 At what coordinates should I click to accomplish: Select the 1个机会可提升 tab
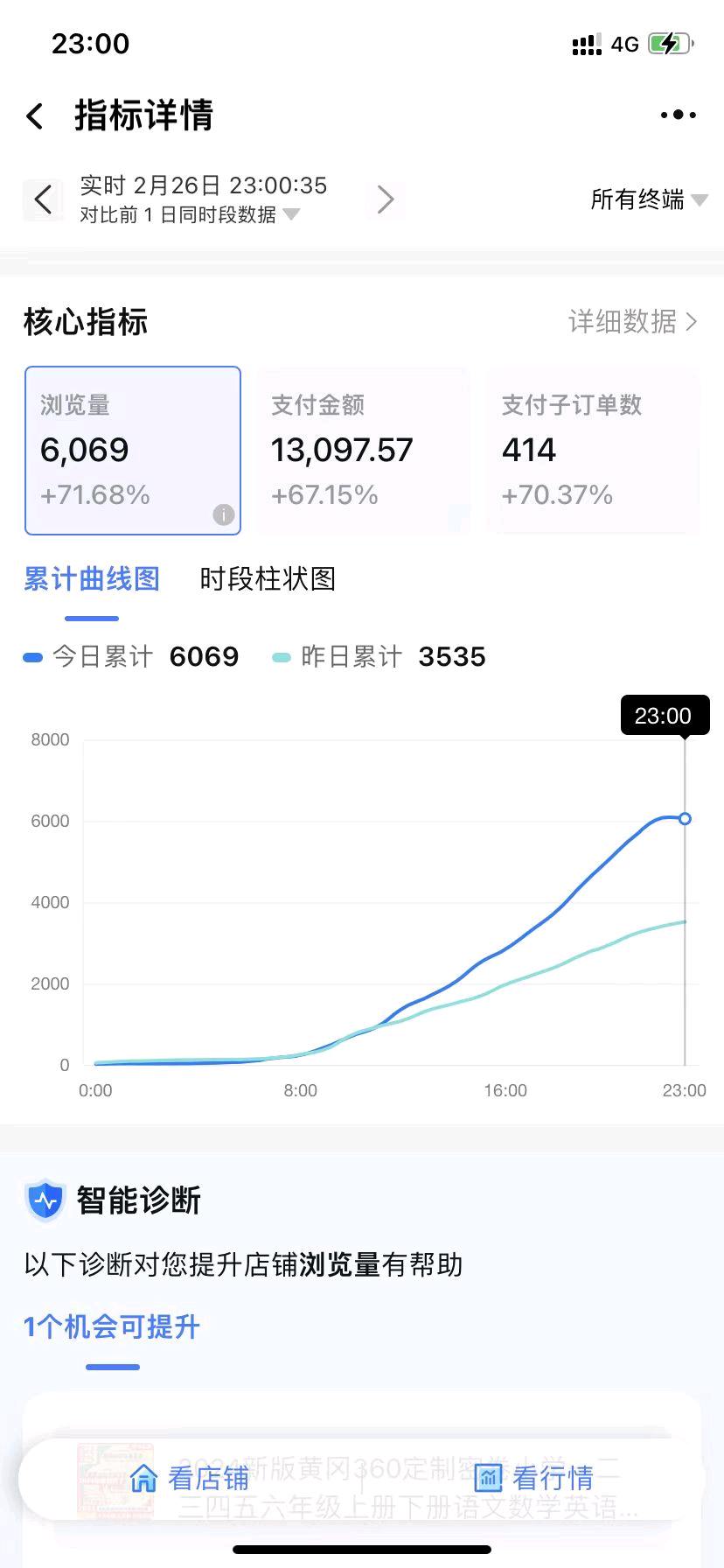point(112,1326)
